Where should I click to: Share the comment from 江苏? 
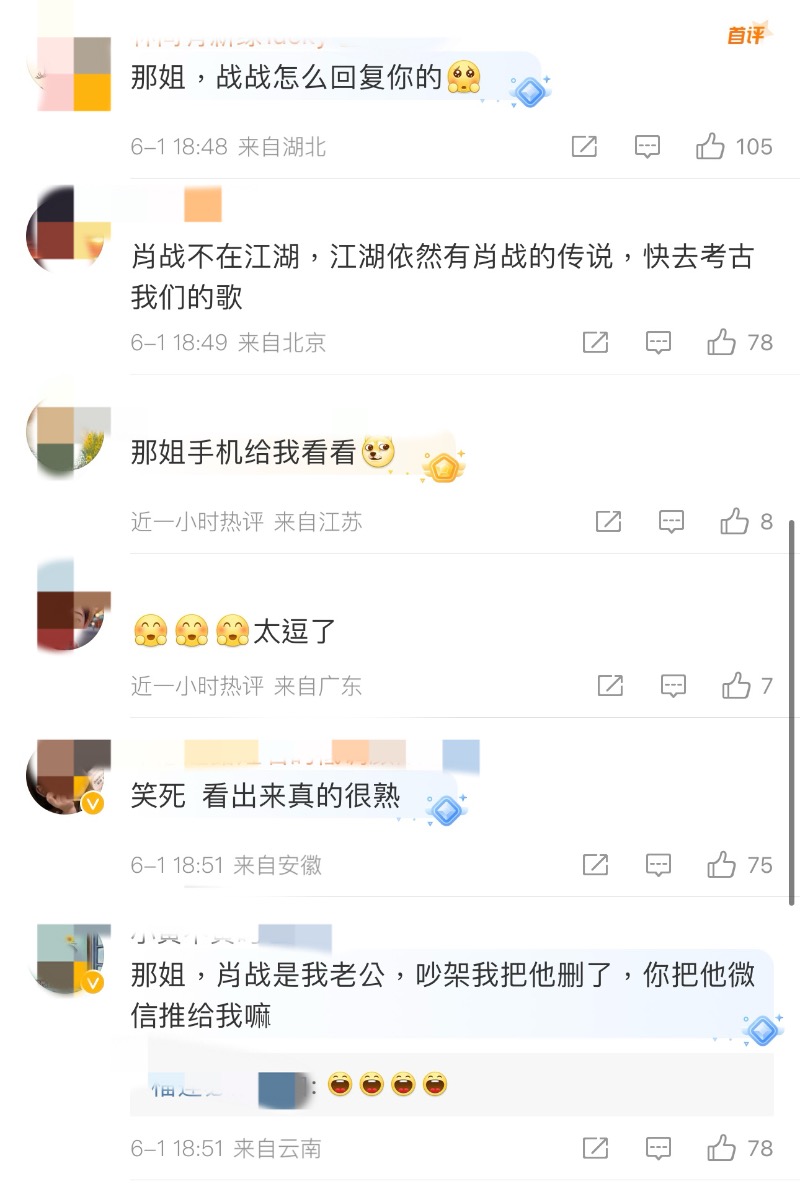point(608,521)
